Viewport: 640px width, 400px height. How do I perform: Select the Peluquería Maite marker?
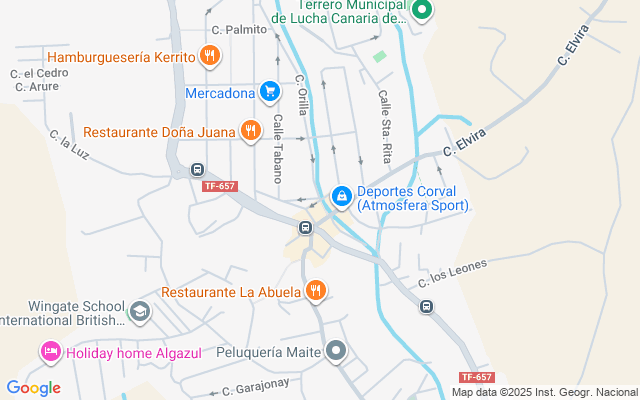[336, 352]
